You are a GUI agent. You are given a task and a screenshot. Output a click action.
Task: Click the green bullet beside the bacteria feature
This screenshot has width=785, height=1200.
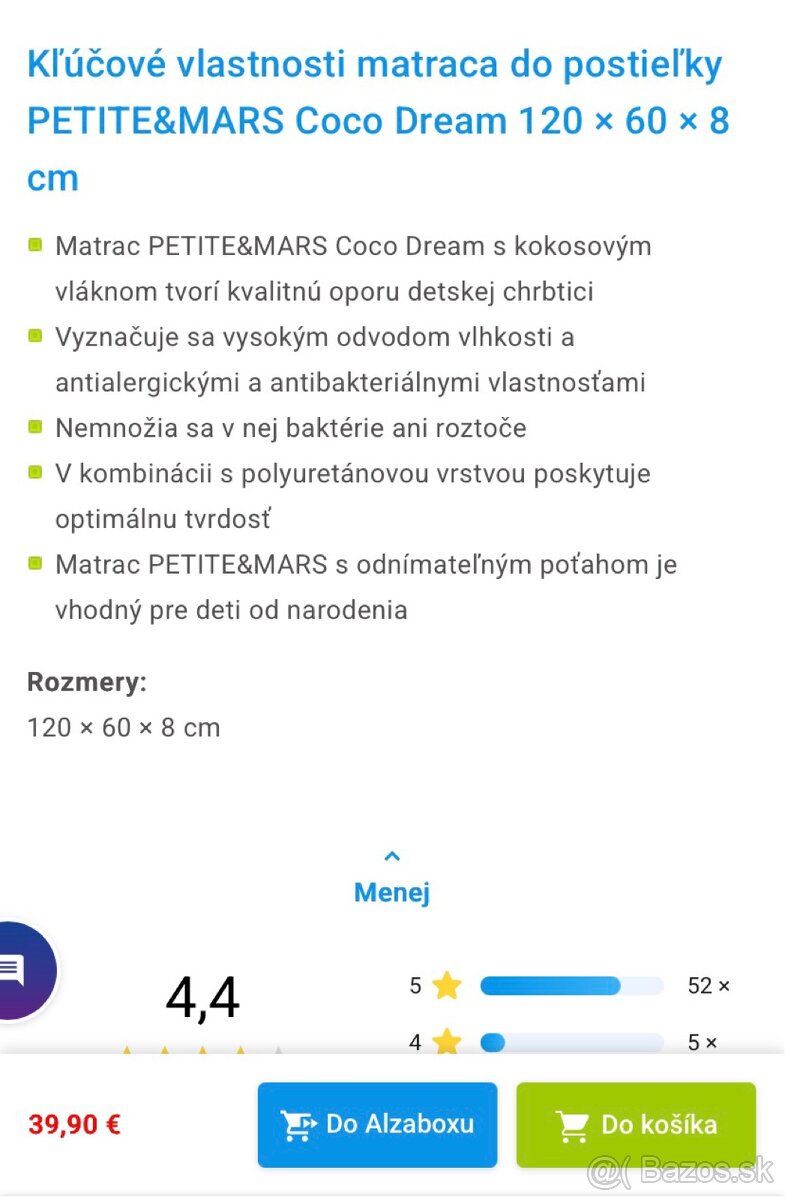pos(35,426)
